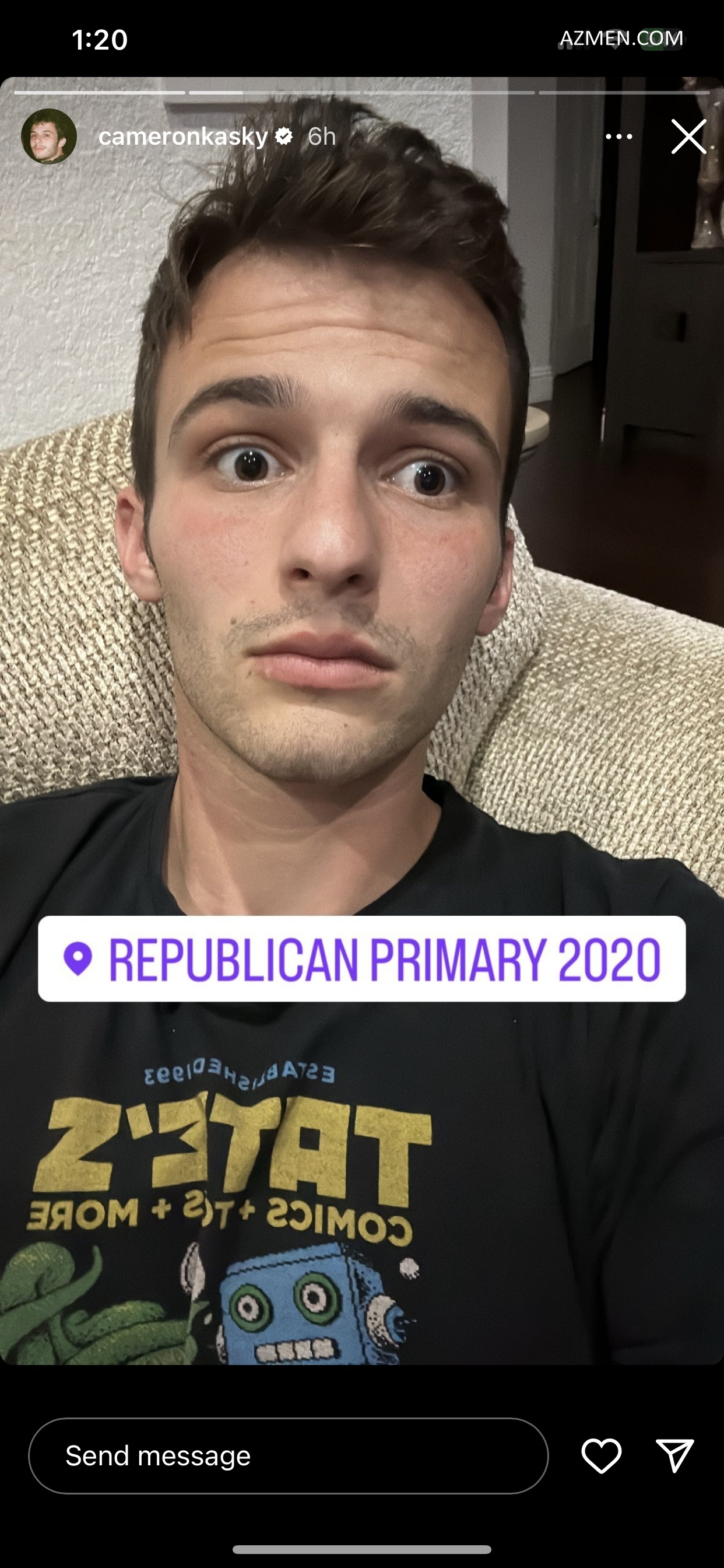
Task: Open cameronkasky's profile picture
Action: [48, 136]
